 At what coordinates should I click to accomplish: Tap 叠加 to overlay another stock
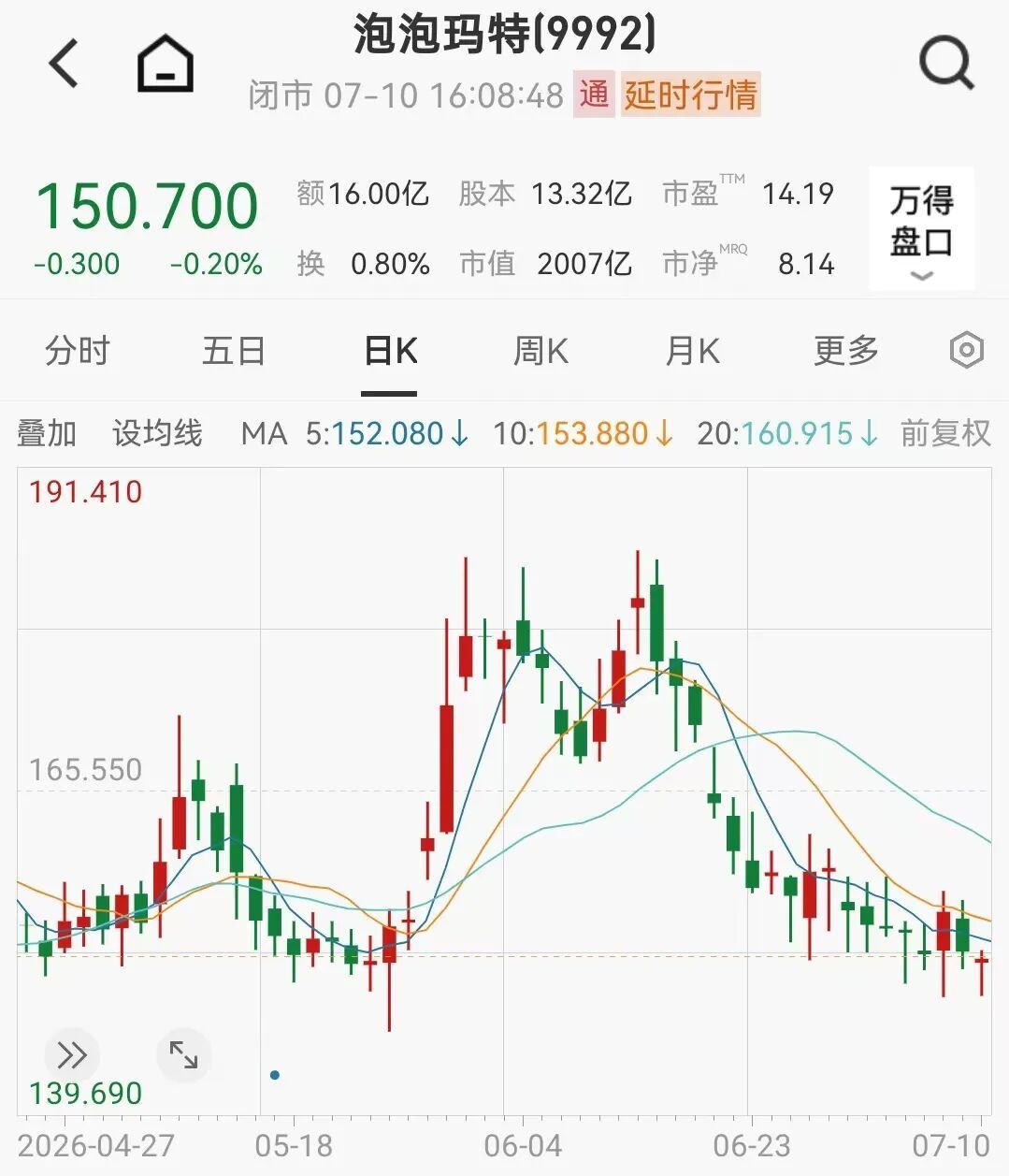47,433
